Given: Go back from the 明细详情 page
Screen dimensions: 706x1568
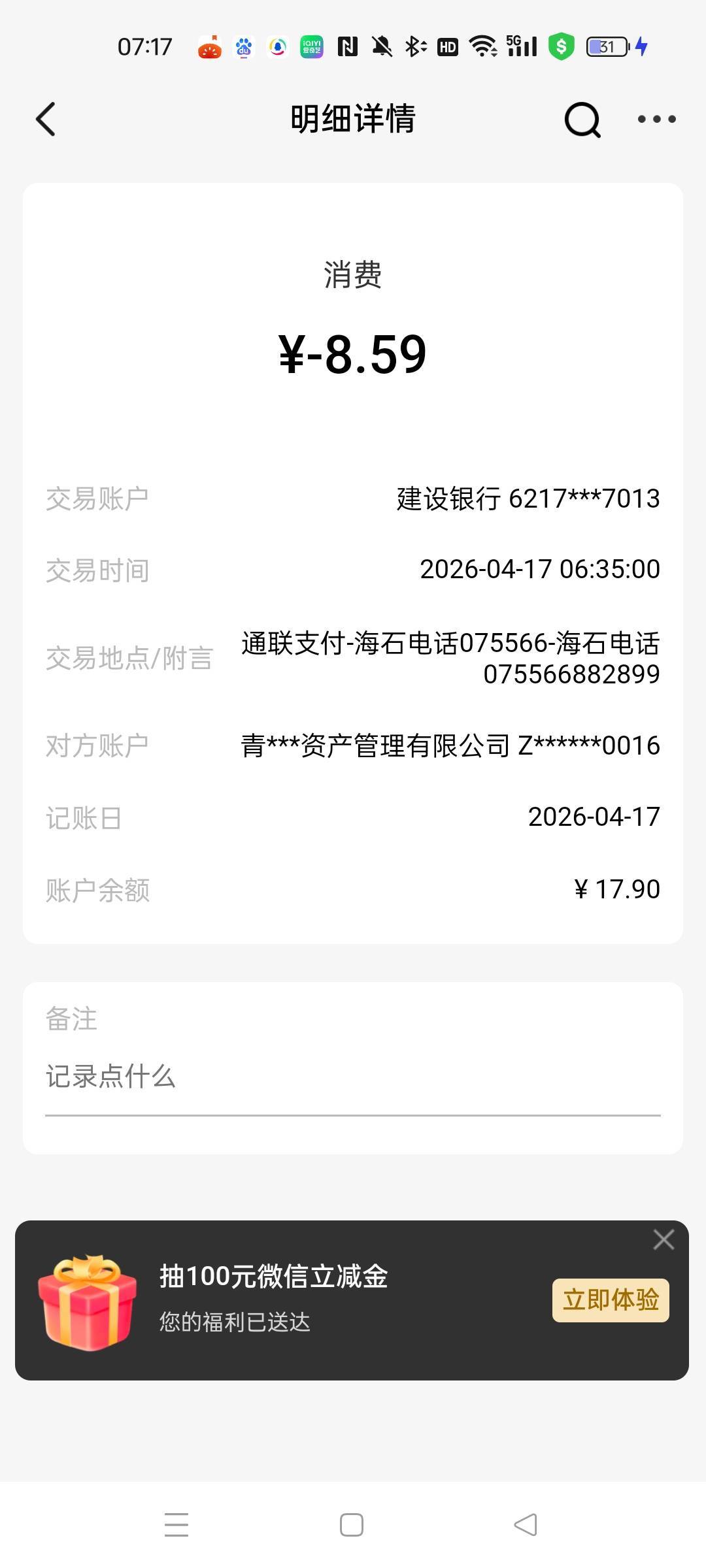Looking at the screenshot, I should [x=46, y=119].
